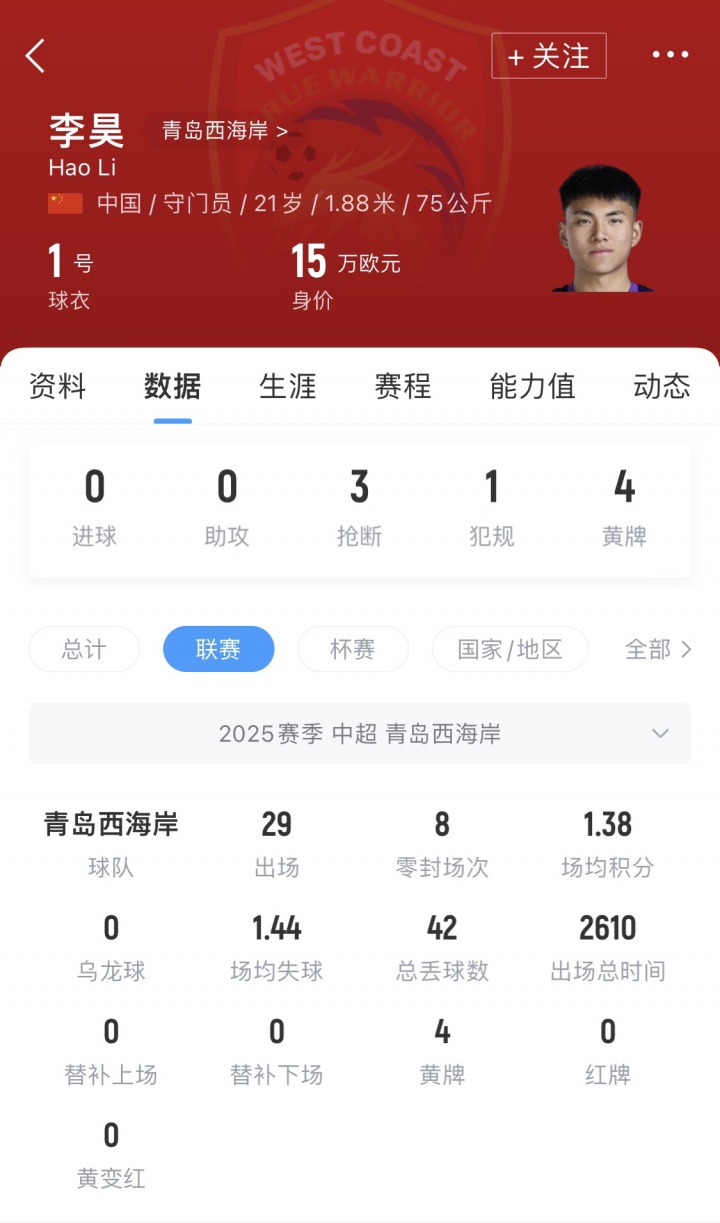Open team link 青岛西海岸
Viewport: 720px width, 1223px height.
click(x=225, y=130)
